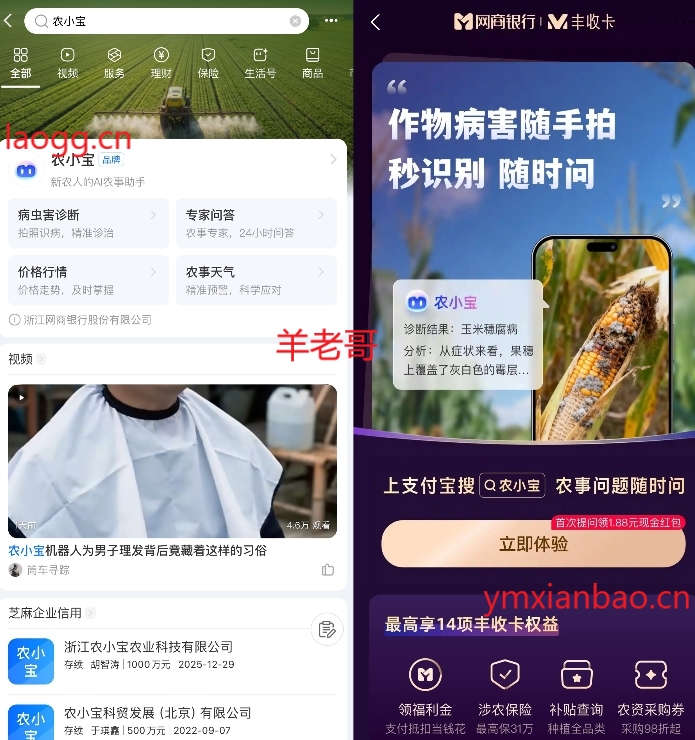Switch to the 服务 tab

114,62
